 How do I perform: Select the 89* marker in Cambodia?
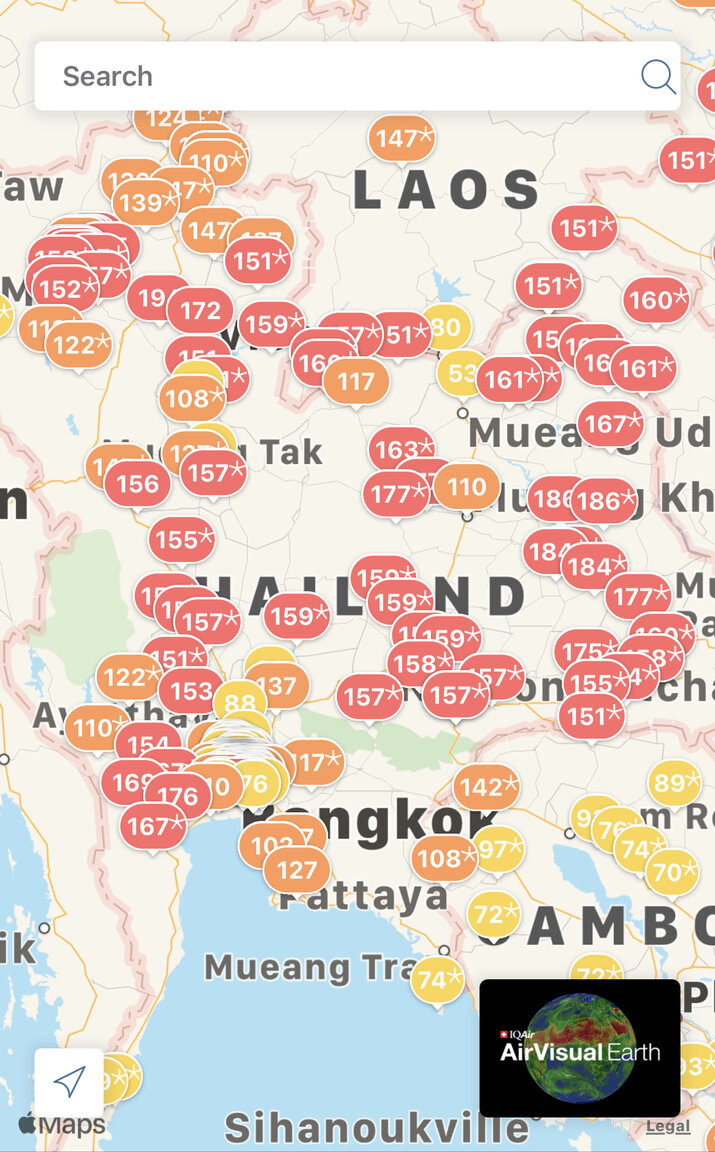click(x=675, y=783)
